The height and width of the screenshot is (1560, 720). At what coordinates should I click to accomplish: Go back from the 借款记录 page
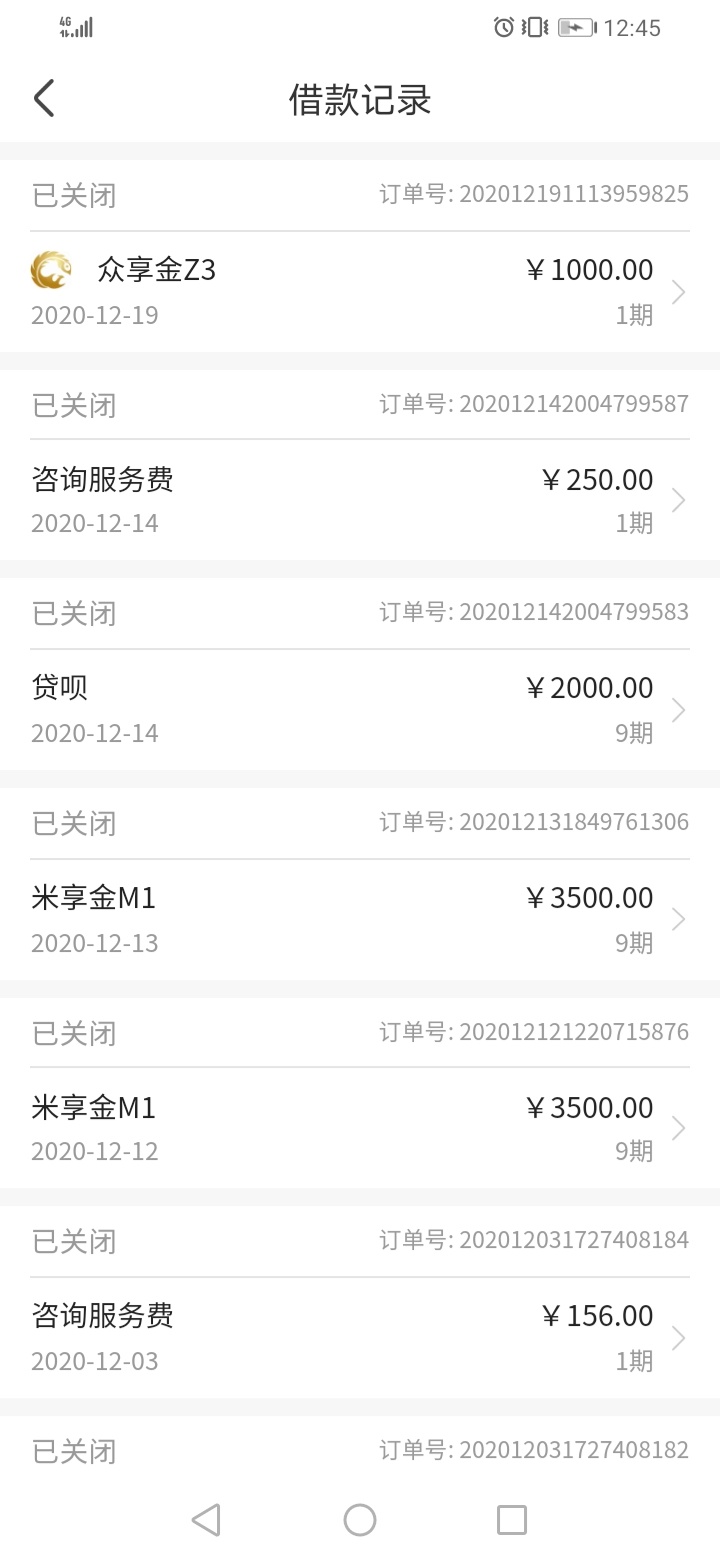(44, 99)
